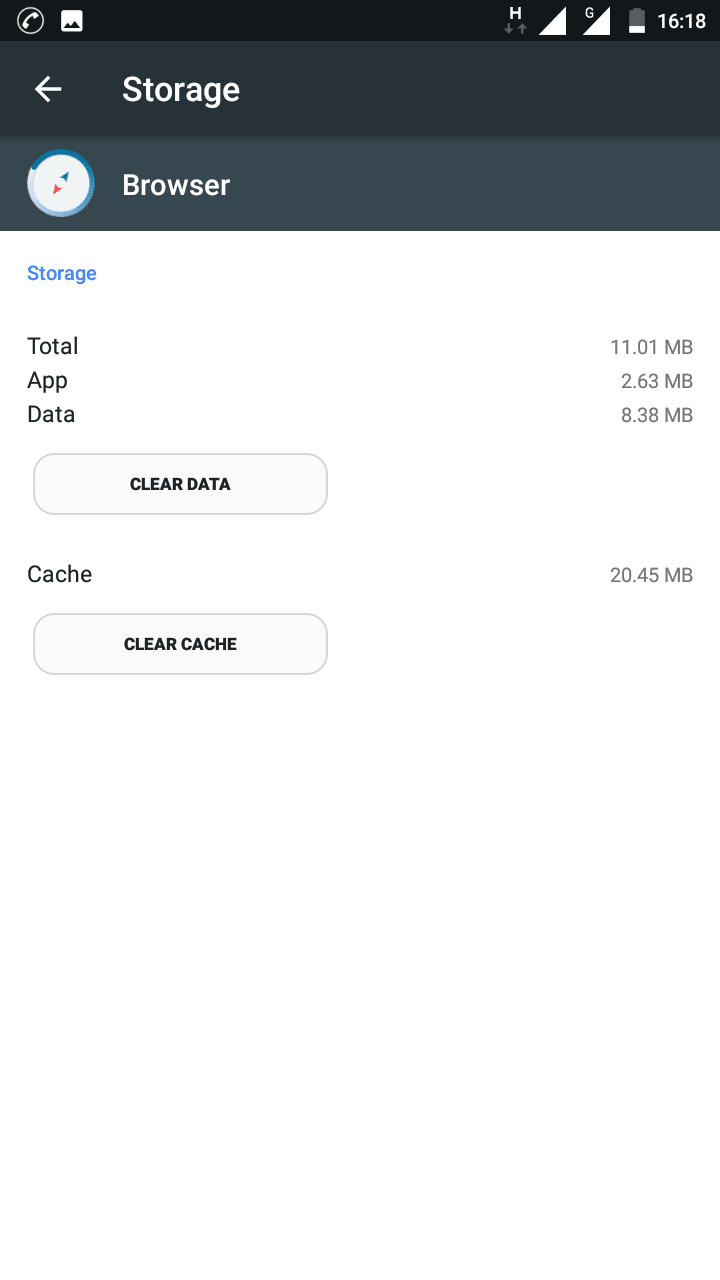Viewport: 720px width, 1280px height.
Task: Tap the Clear Data button
Action: point(180,484)
